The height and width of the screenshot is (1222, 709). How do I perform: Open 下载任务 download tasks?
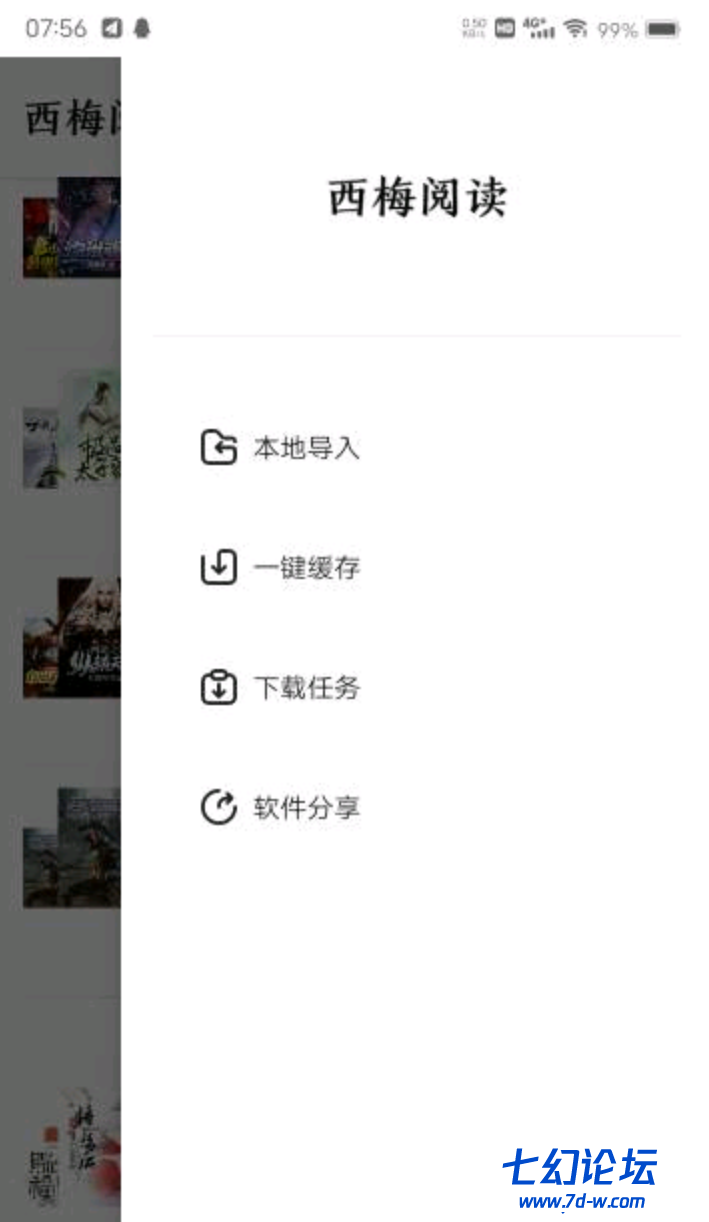[x=281, y=688]
